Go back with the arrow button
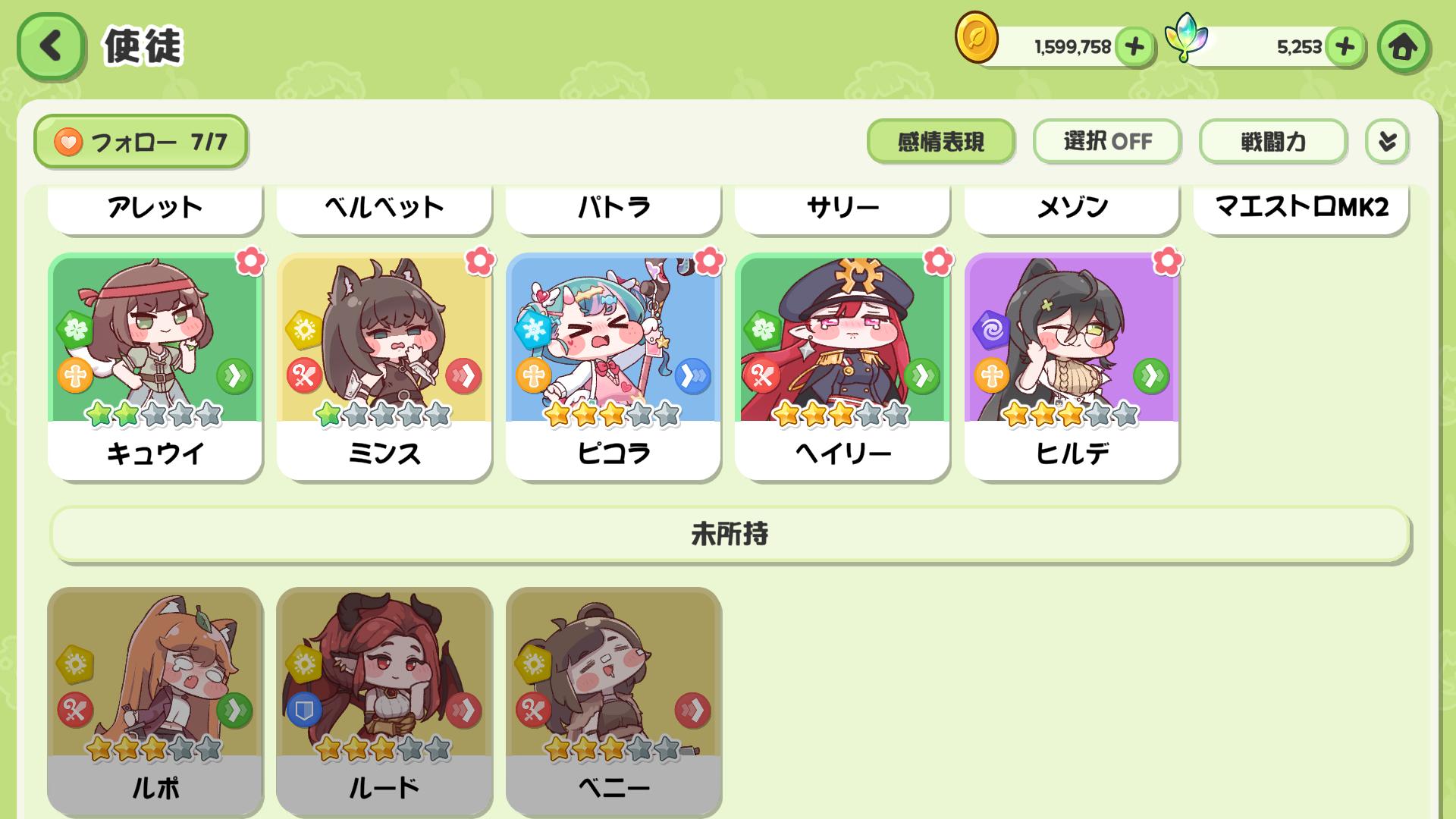The width and height of the screenshot is (1456, 819). 50,46
